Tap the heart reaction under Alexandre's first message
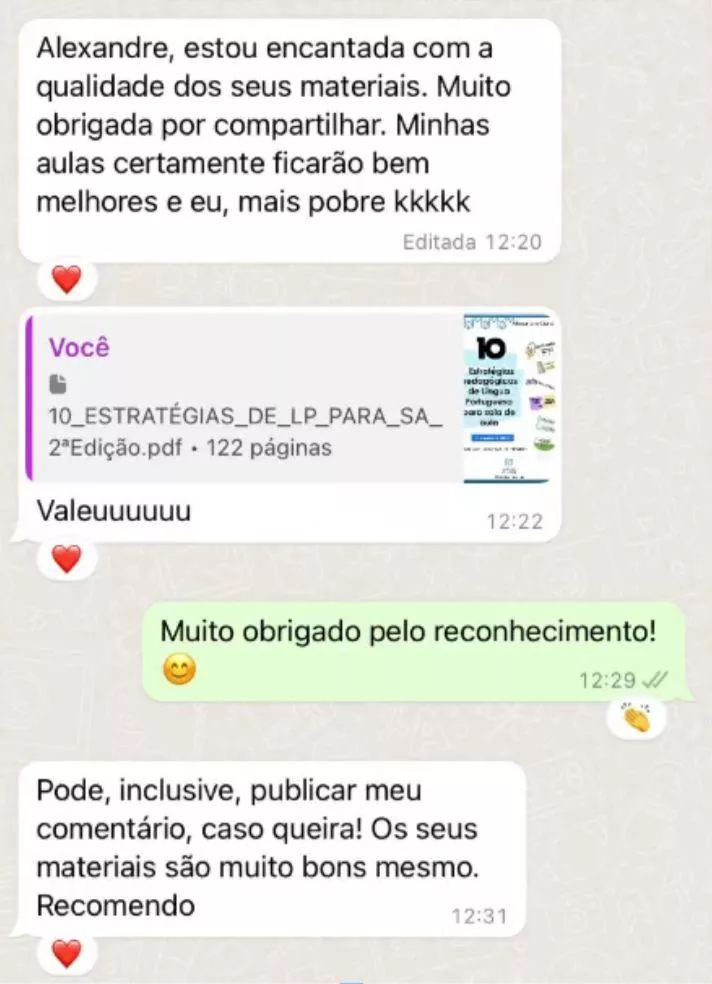This screenshot has width=712, height=984. 66,280
